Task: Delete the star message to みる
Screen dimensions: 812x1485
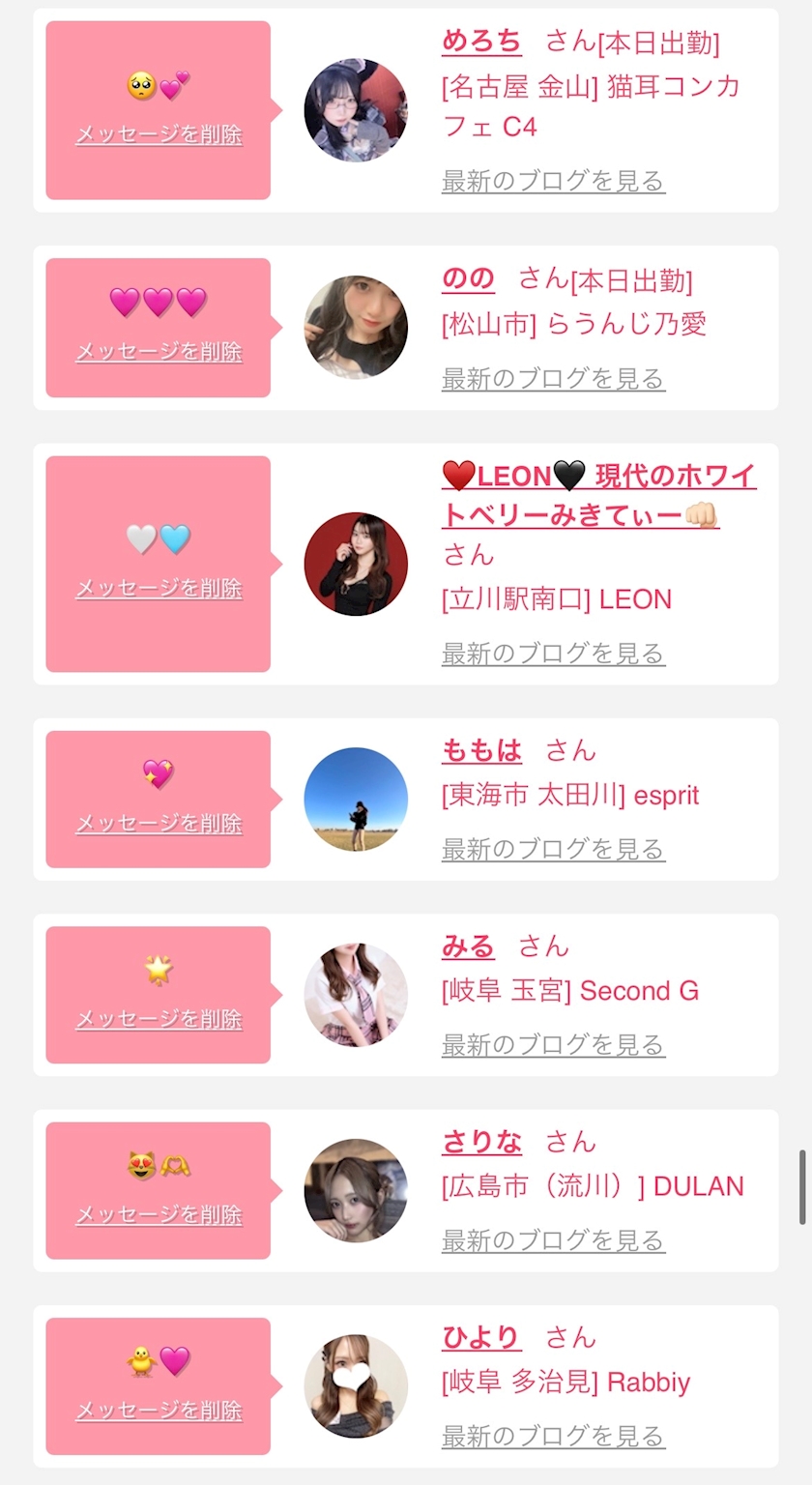Action: coord(159,1020)
